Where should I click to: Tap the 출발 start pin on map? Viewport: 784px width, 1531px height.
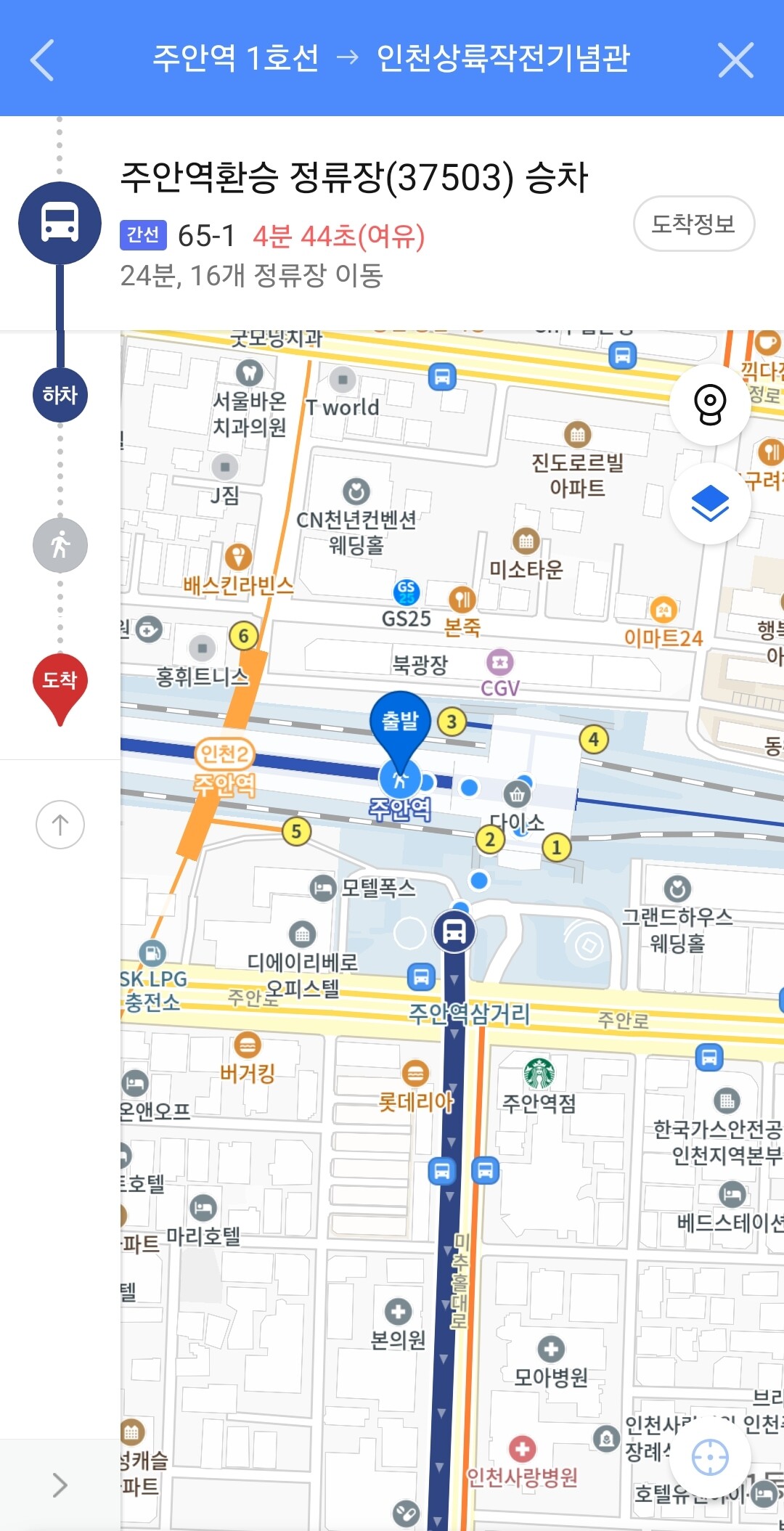(x=400, y=722)
